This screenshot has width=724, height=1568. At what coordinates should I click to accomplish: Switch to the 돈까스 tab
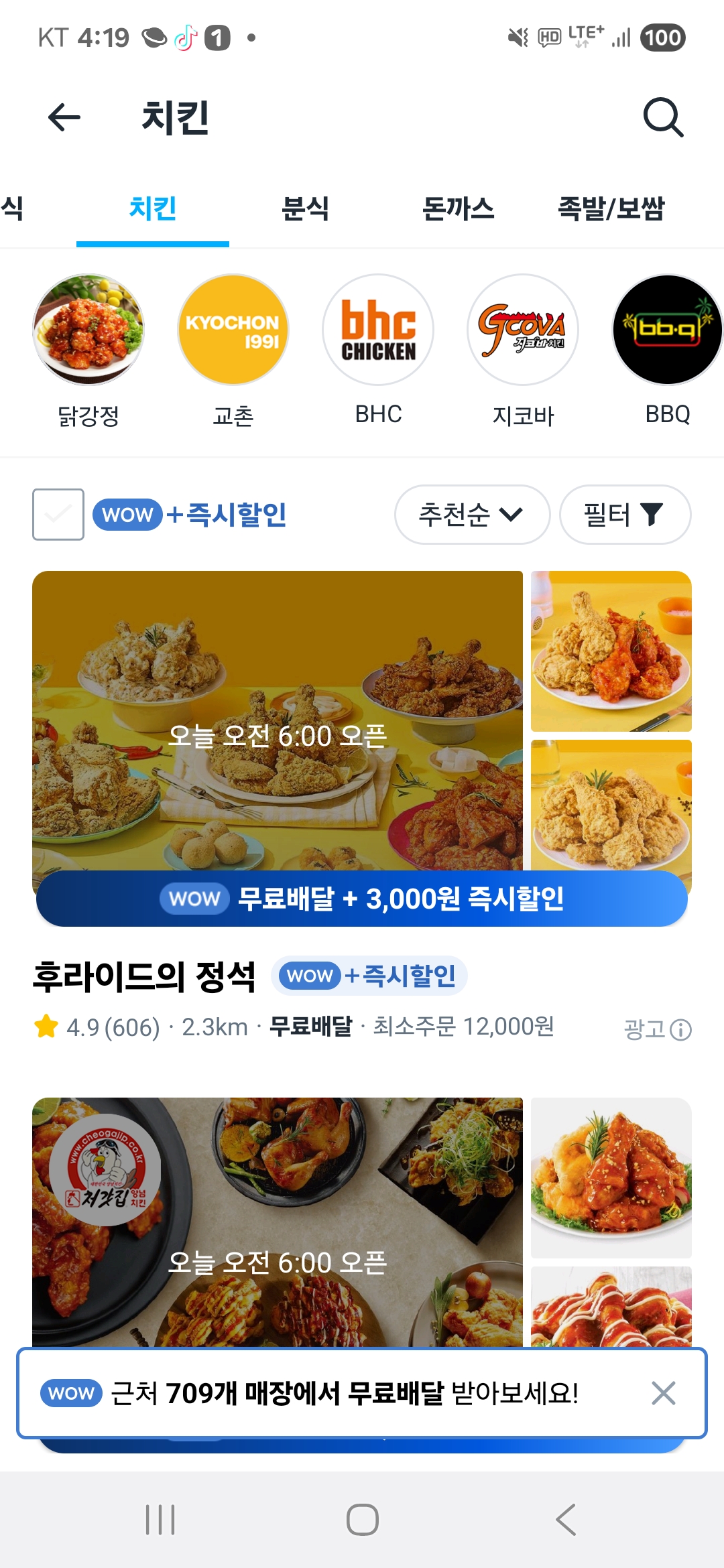458,208
